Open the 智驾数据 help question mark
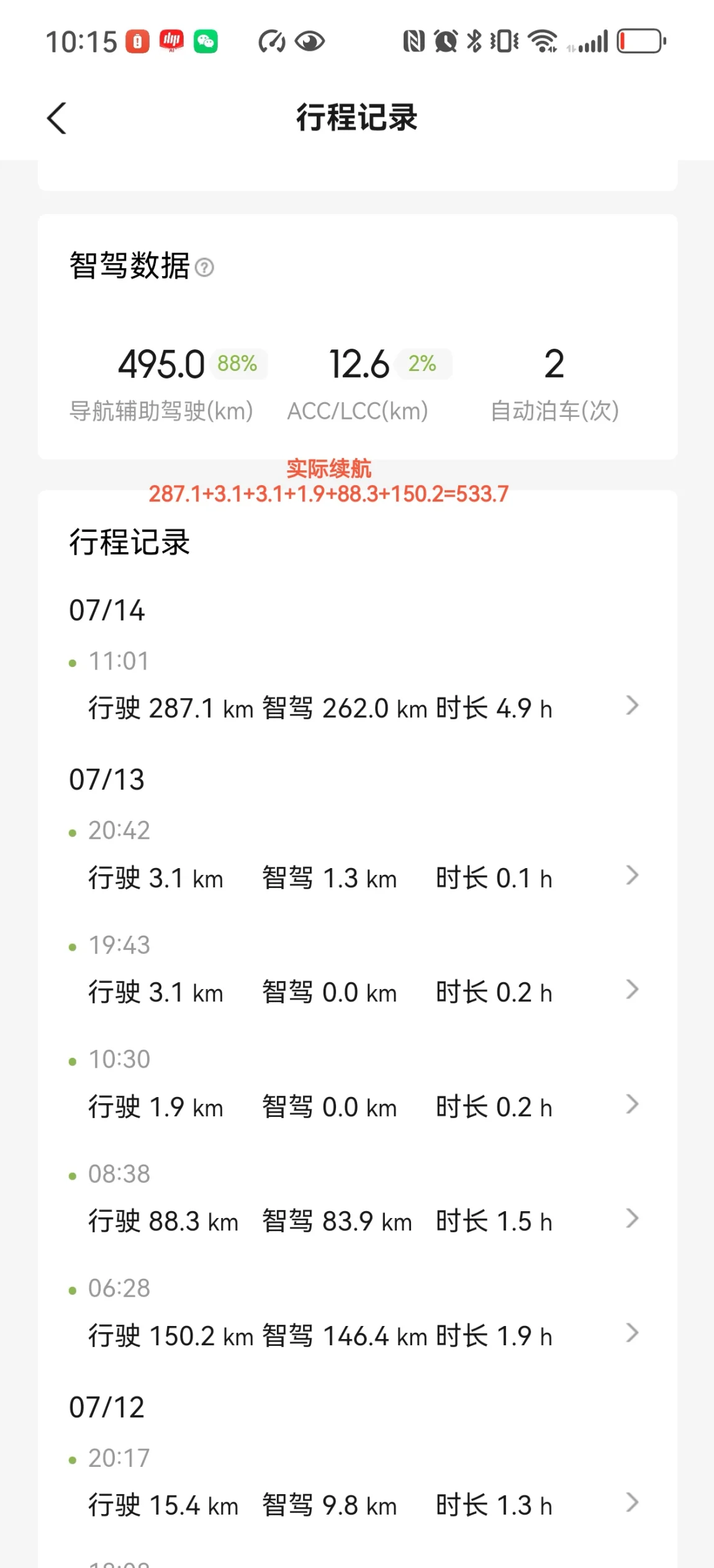This screenshot has height=1568, width=714. pyautogui.click(x=204, y=267)
